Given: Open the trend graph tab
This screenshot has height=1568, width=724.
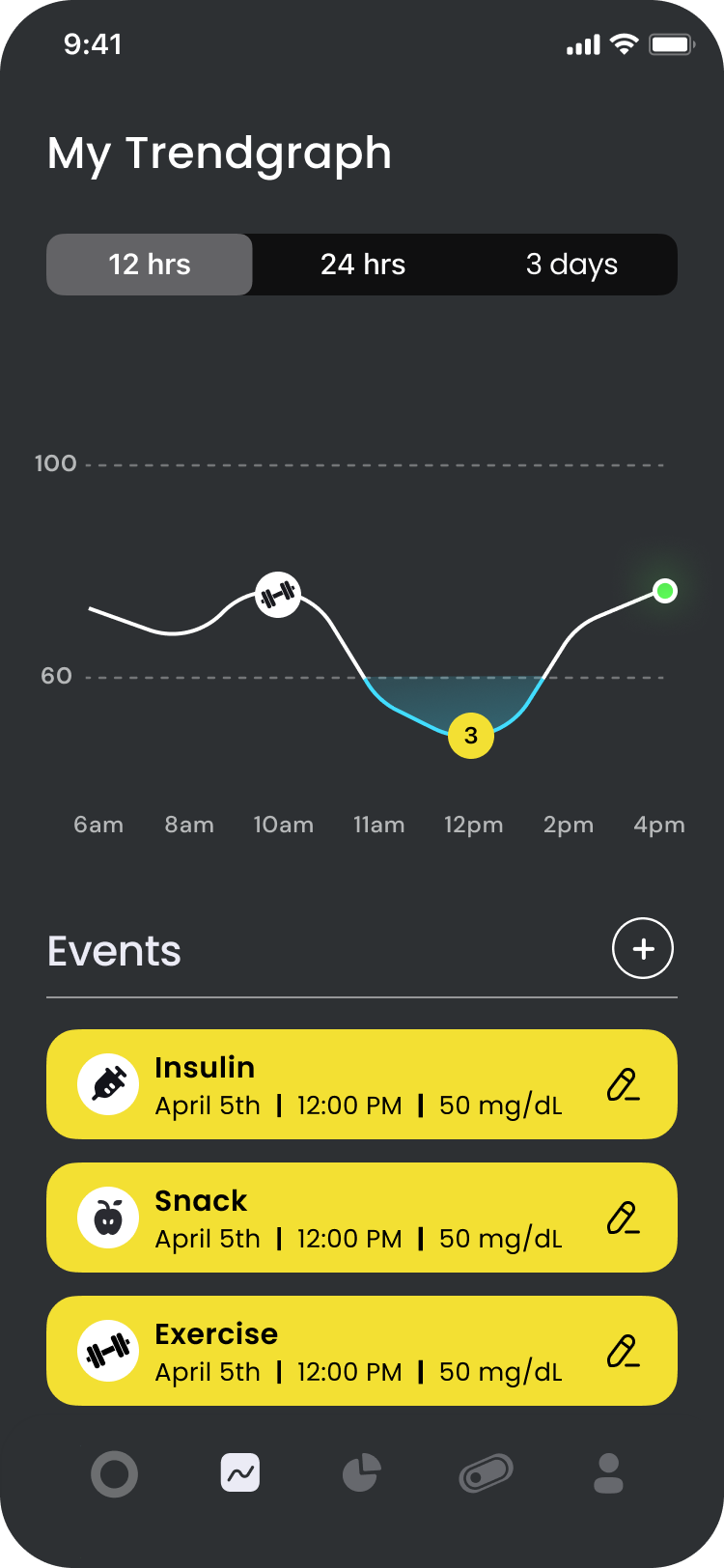Looking at the screenshot, I should click(x=240, y=1473).
